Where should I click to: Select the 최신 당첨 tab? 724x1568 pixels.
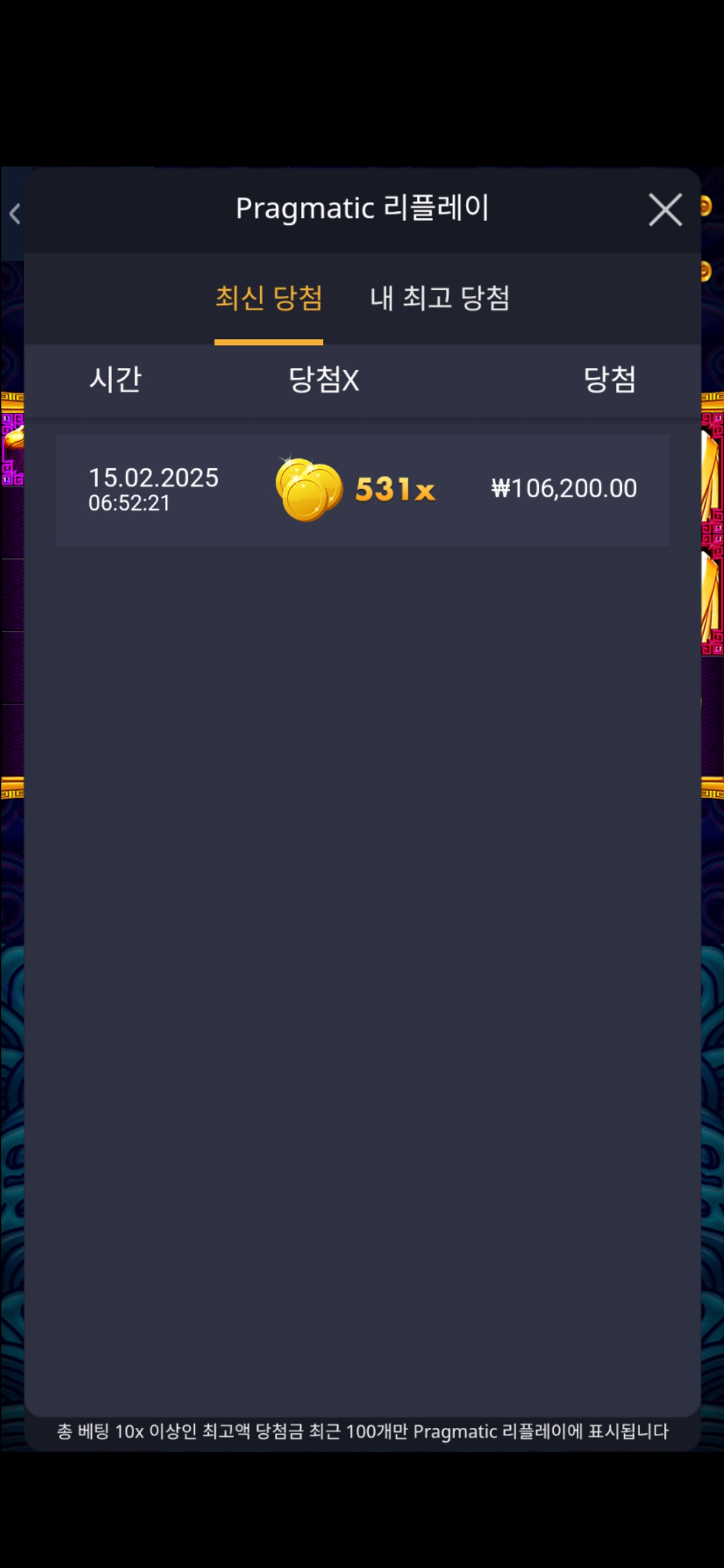(x=269, y=298)
